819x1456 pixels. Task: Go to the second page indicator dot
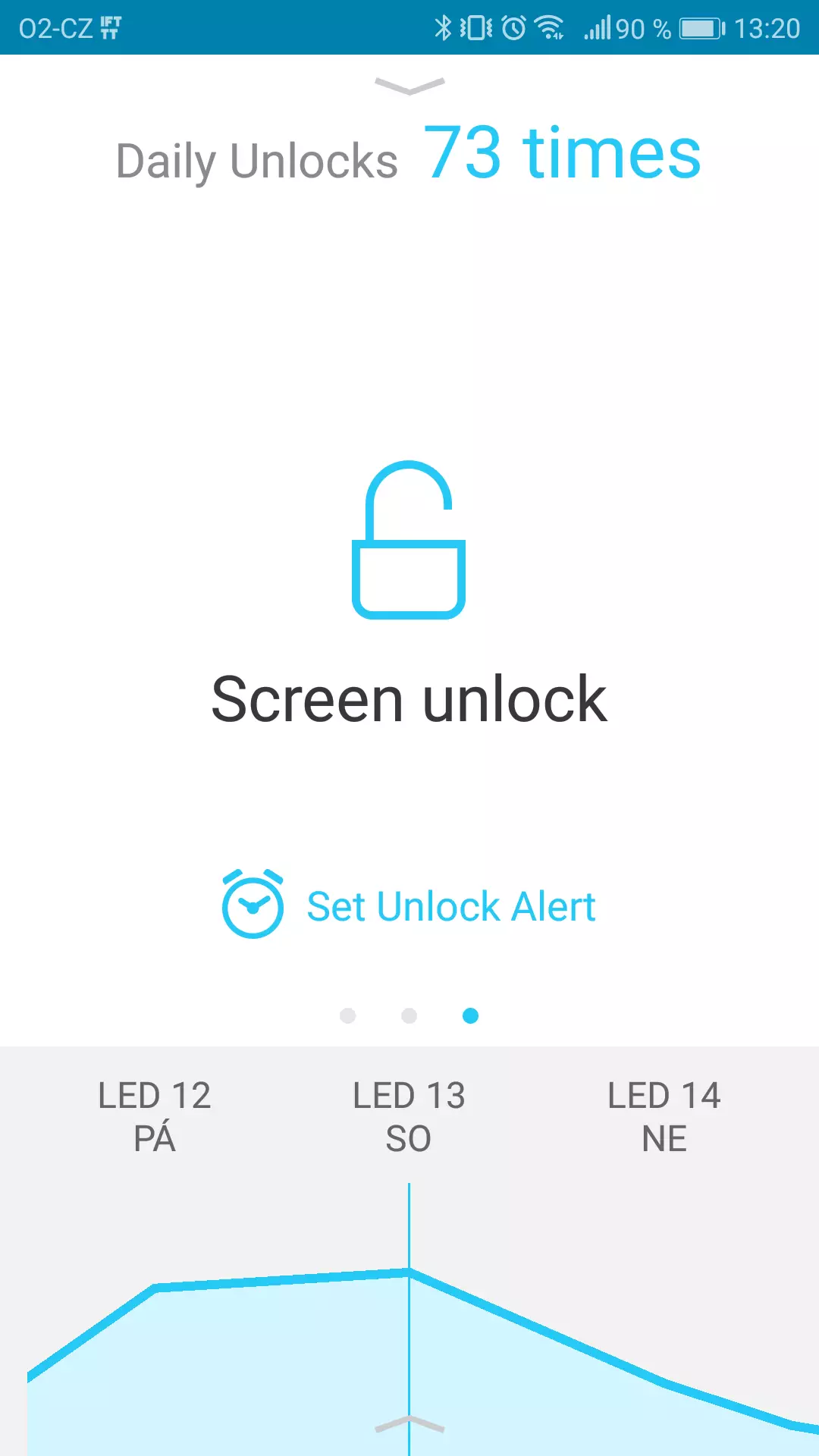(x=409, y=1015)
